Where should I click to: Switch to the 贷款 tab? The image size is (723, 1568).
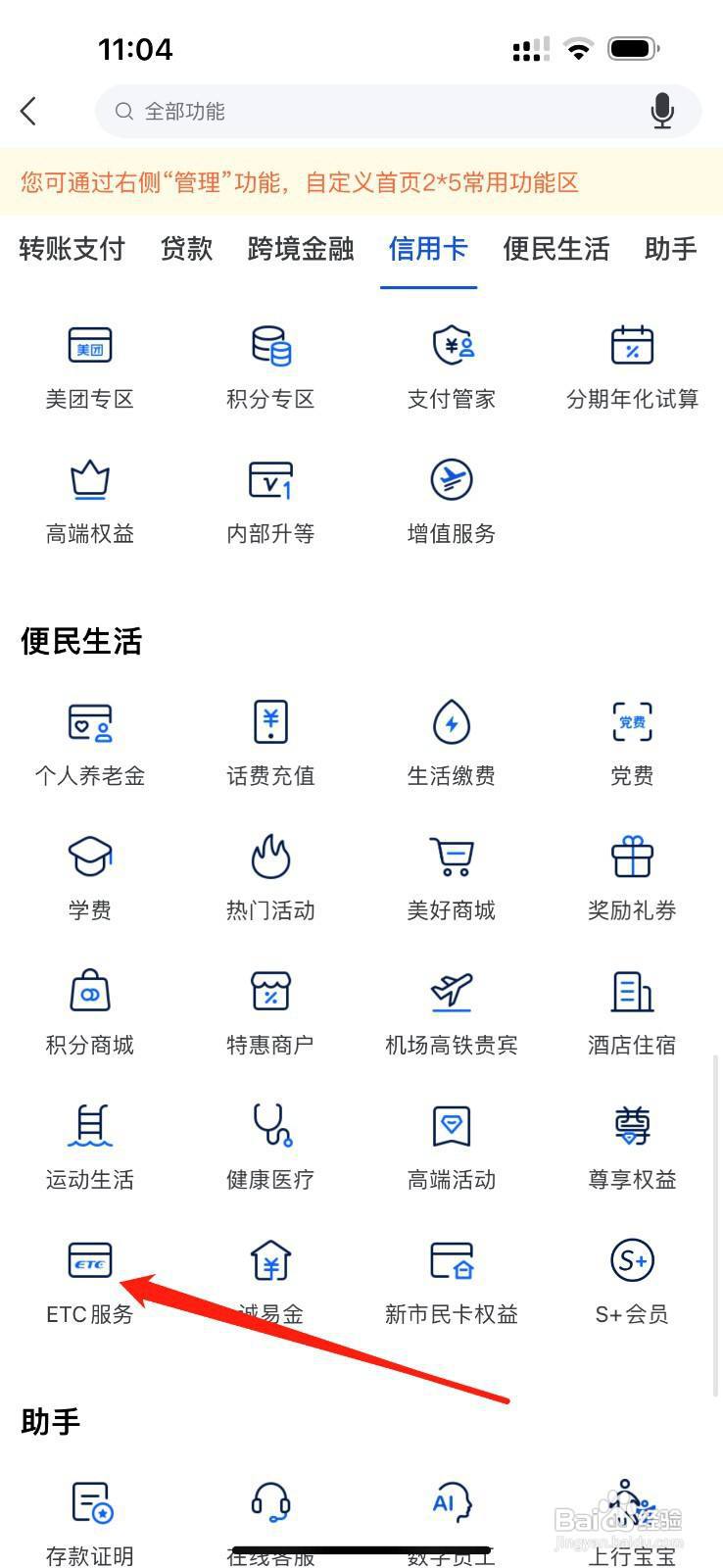(186, 249)
